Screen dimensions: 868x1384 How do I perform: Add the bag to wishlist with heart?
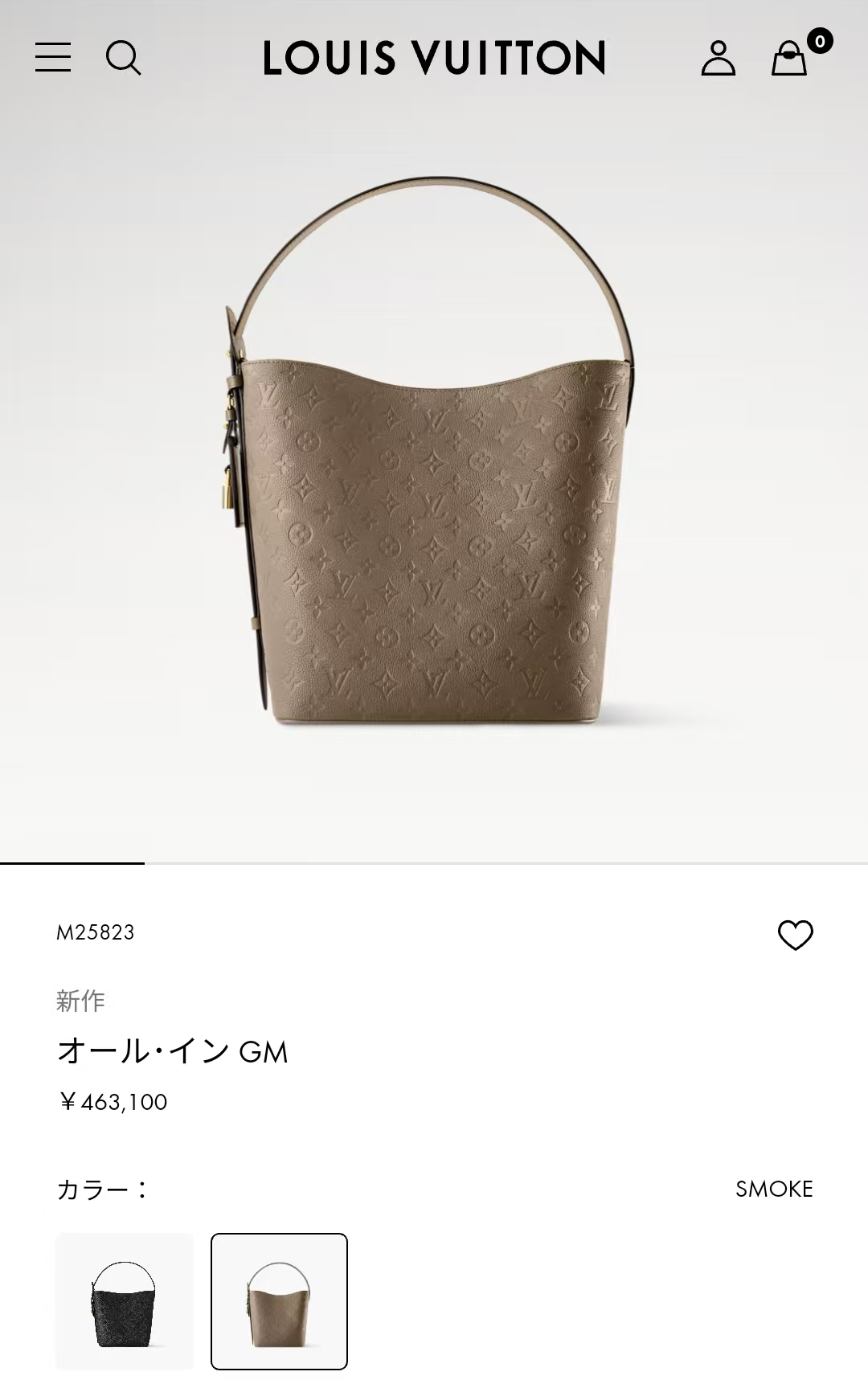coord(795,935)
